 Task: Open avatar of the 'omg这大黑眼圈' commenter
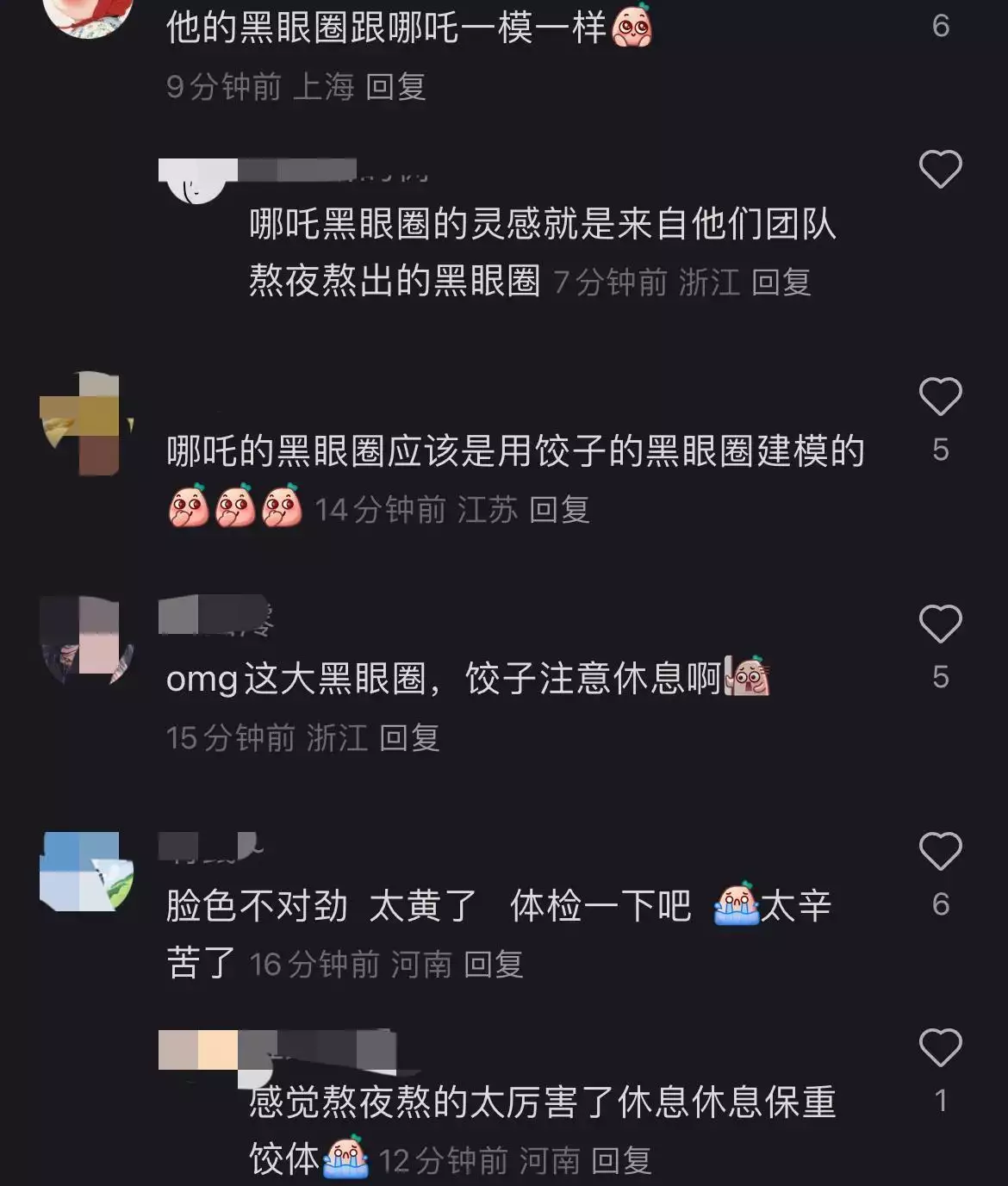point(86,639)
